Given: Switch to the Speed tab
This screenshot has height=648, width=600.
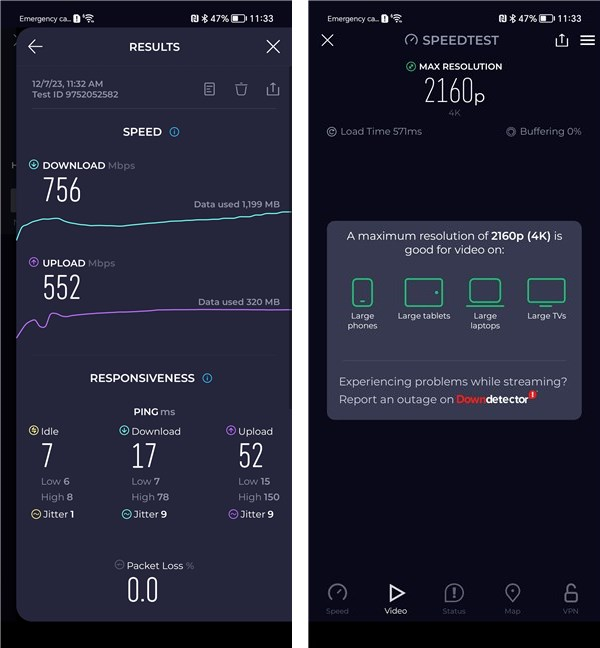Looking at the screenshot, I should click(338, 597).
